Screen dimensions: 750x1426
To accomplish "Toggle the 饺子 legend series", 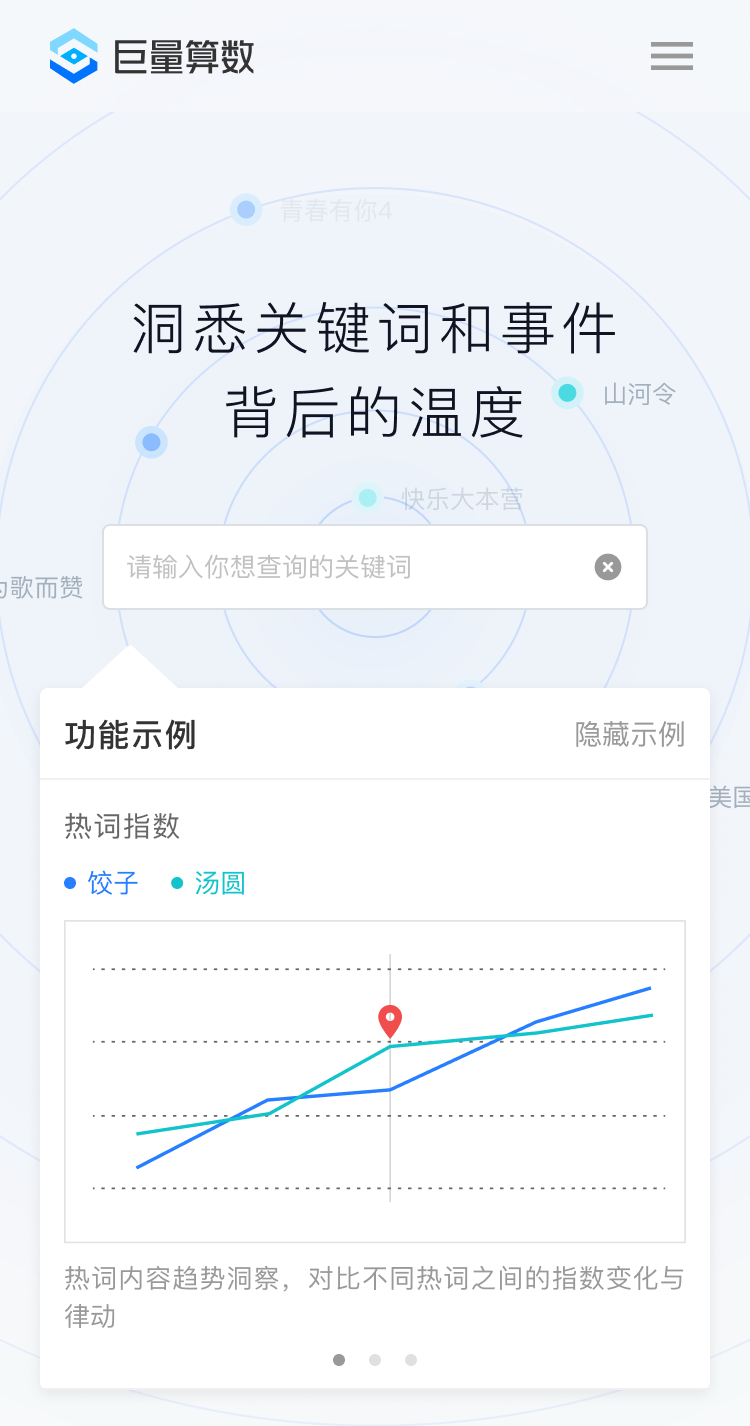I will [102, 883].
